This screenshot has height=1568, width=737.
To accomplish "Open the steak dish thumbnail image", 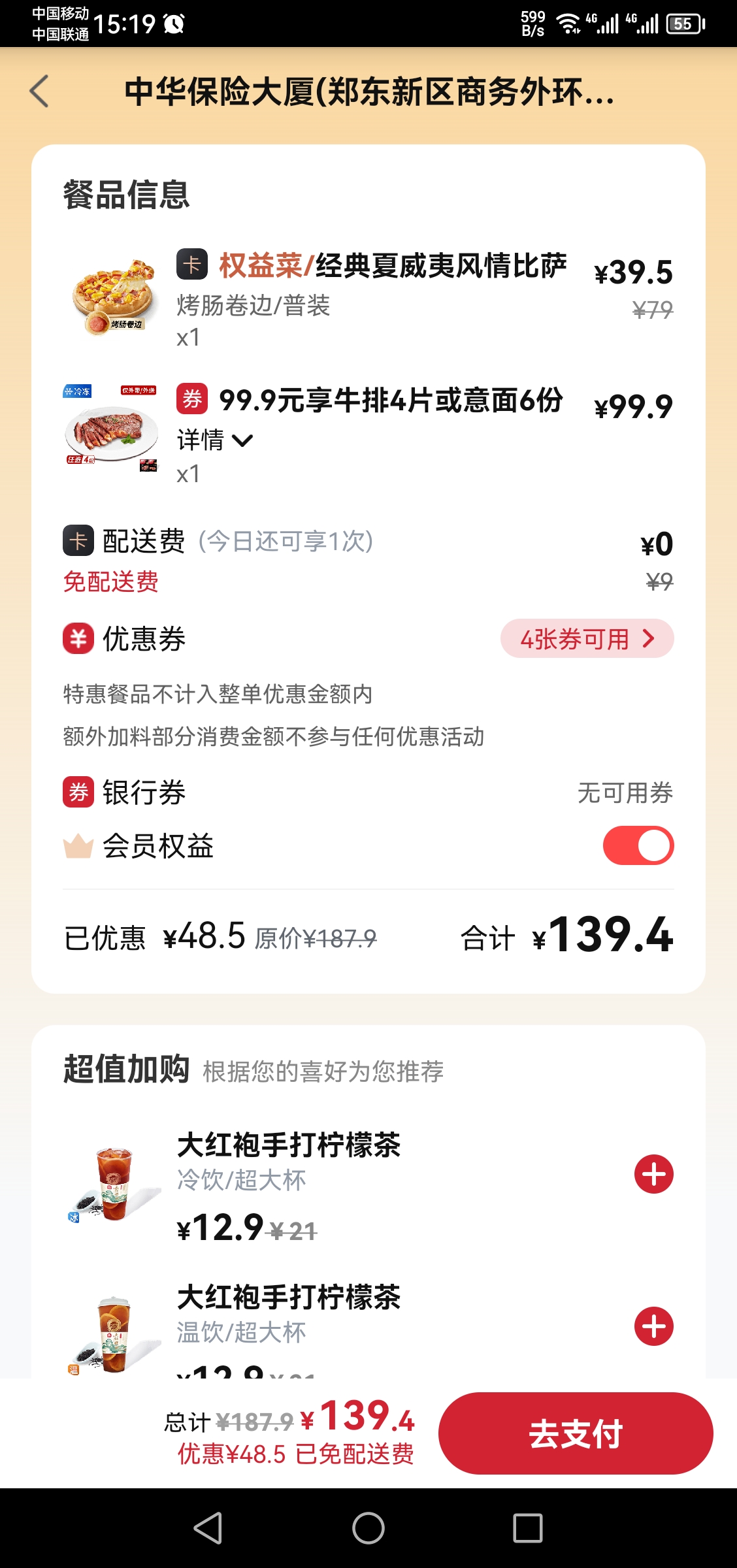I will click(110, 431).
